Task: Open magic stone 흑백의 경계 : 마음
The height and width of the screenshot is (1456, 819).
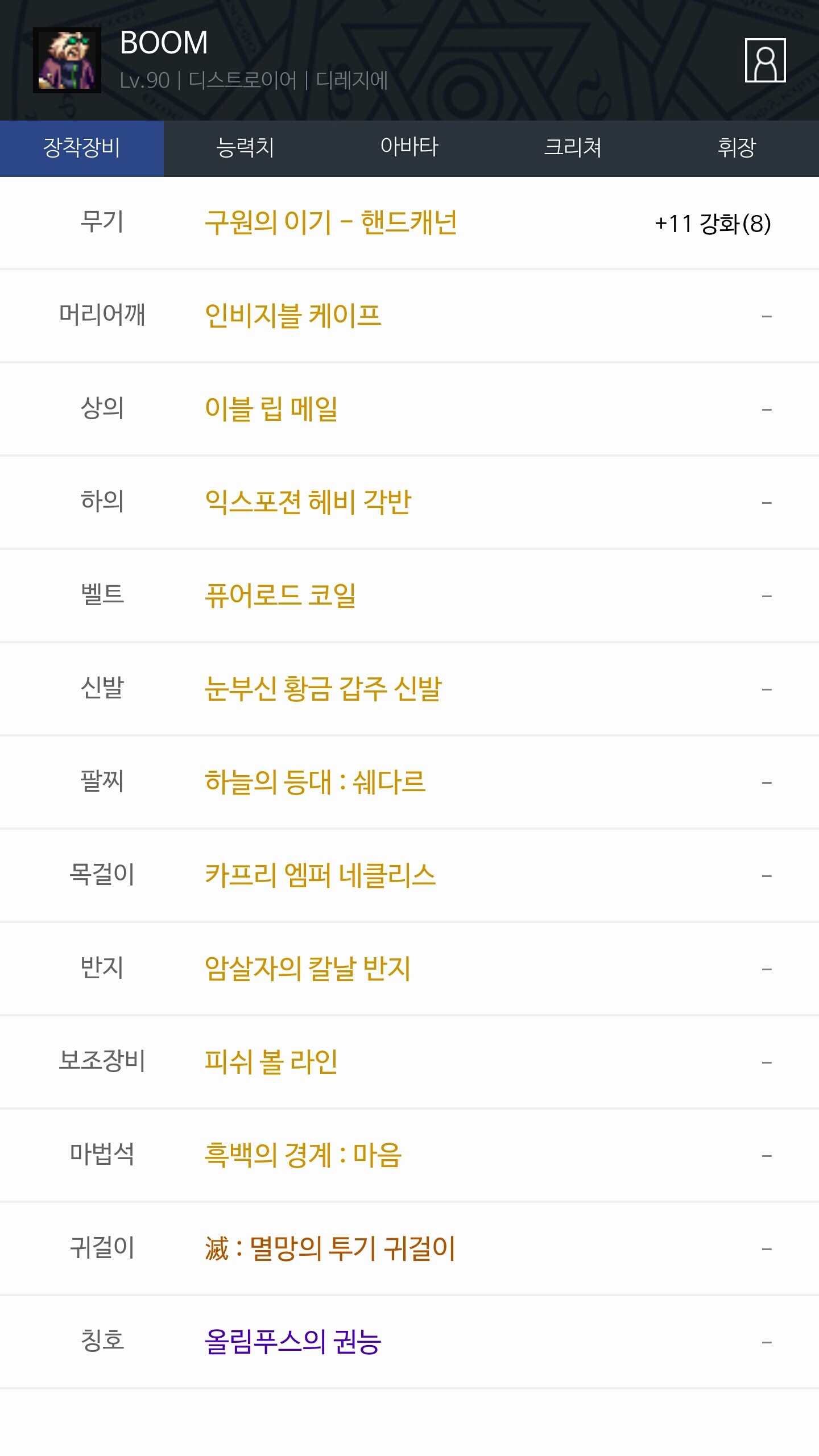Action: [303, 1155]
